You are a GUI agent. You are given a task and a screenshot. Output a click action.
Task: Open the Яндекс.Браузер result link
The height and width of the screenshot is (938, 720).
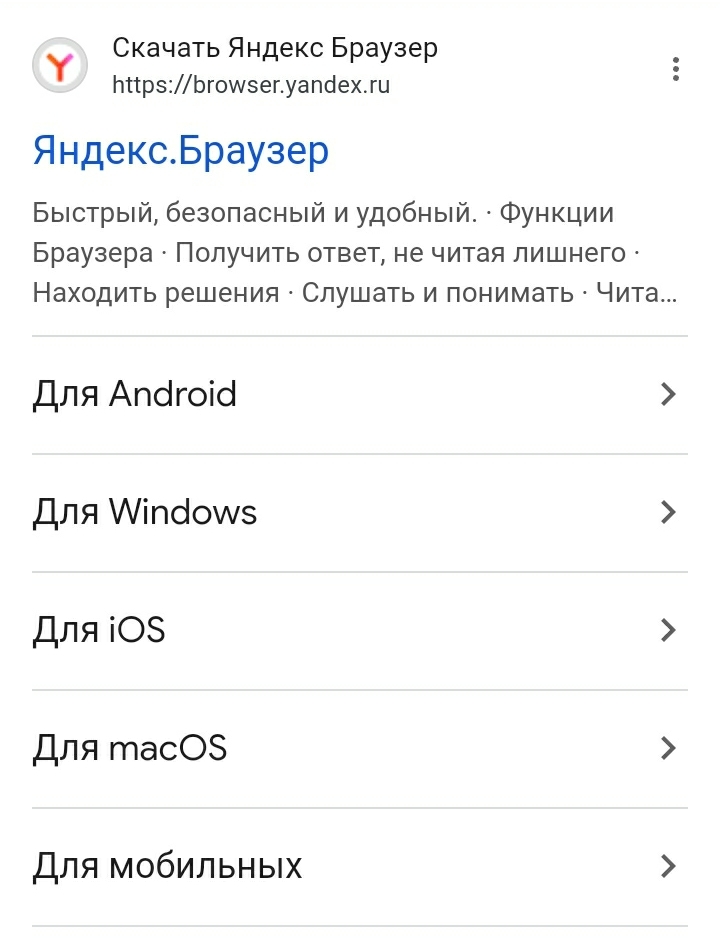pos(181,151)
